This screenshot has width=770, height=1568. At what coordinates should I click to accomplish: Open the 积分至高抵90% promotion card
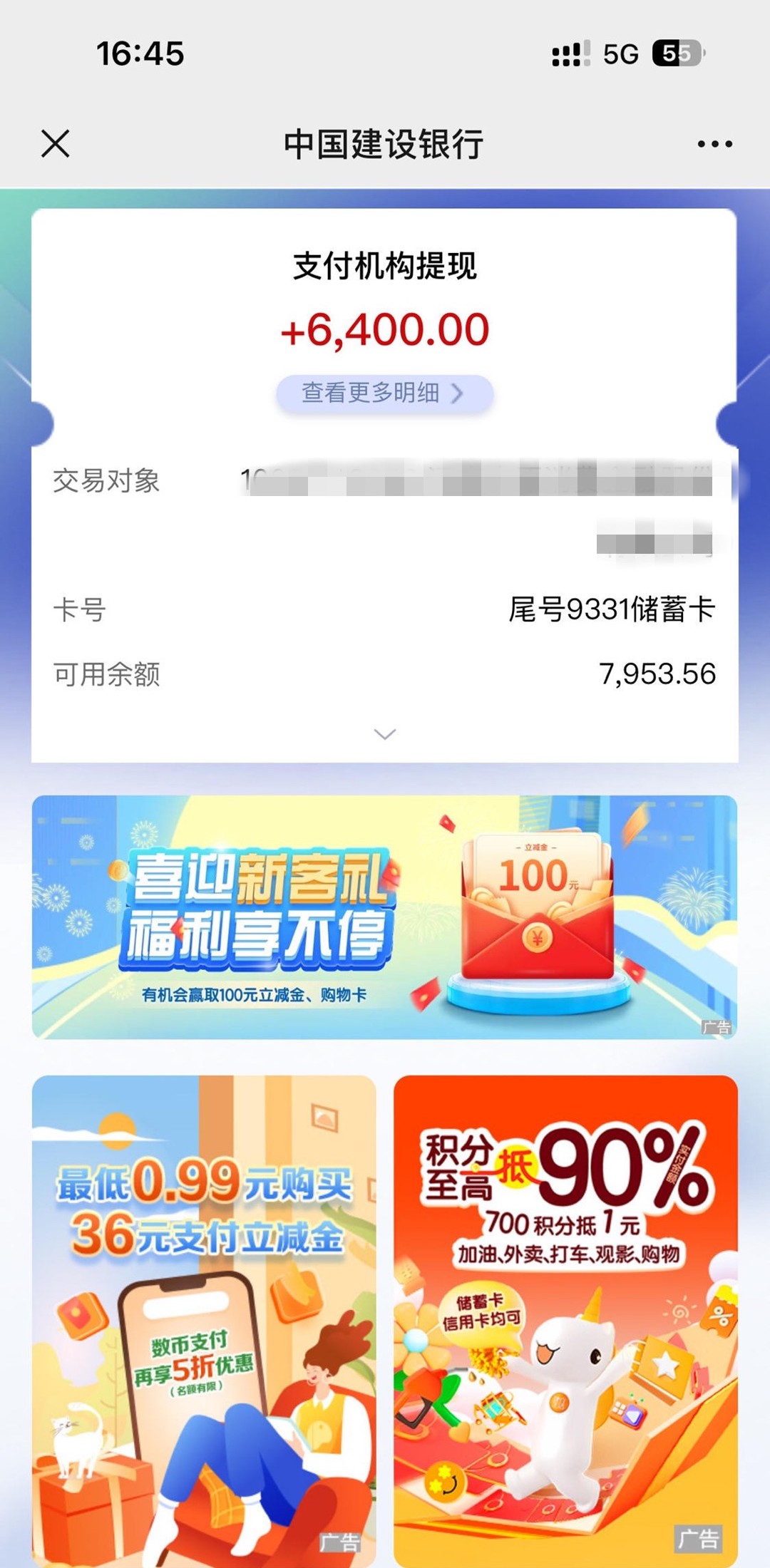(x=565, y=1319)
